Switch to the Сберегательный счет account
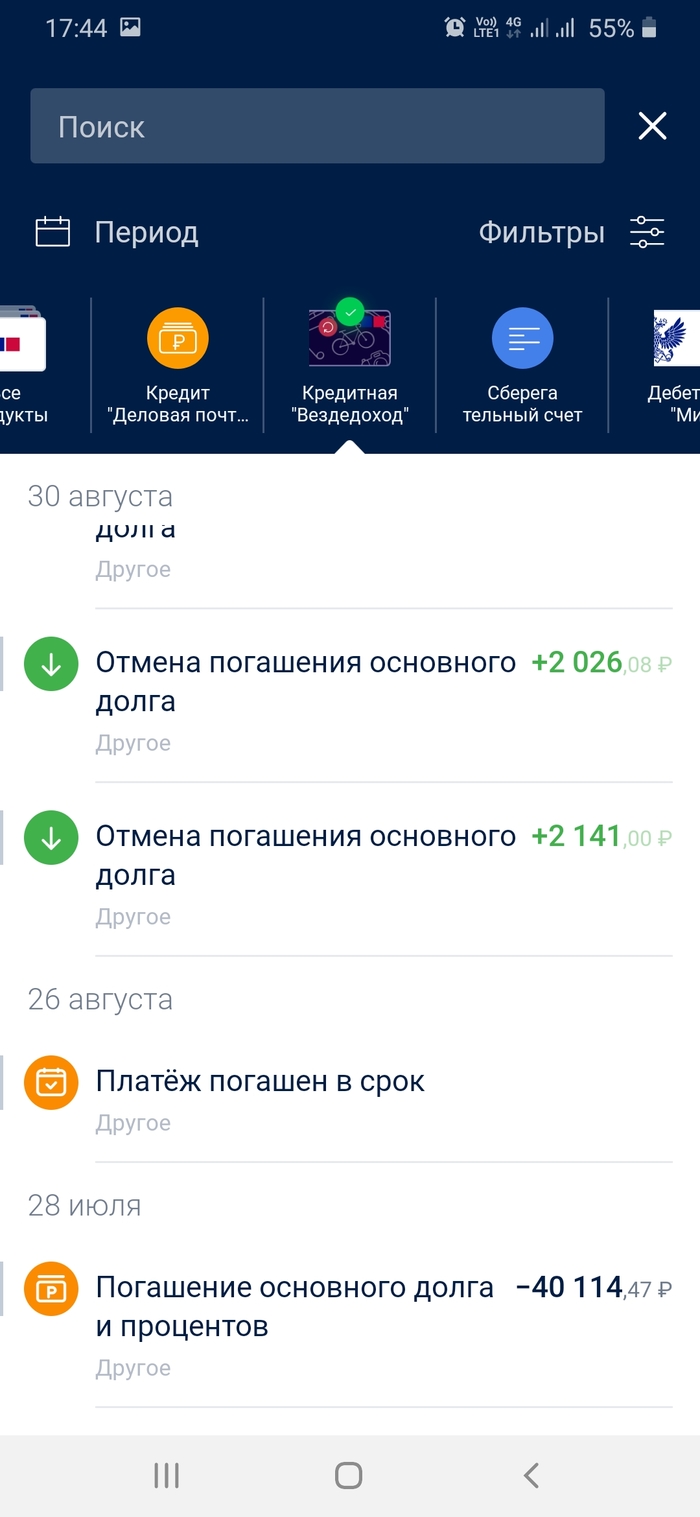 (522, 366)
